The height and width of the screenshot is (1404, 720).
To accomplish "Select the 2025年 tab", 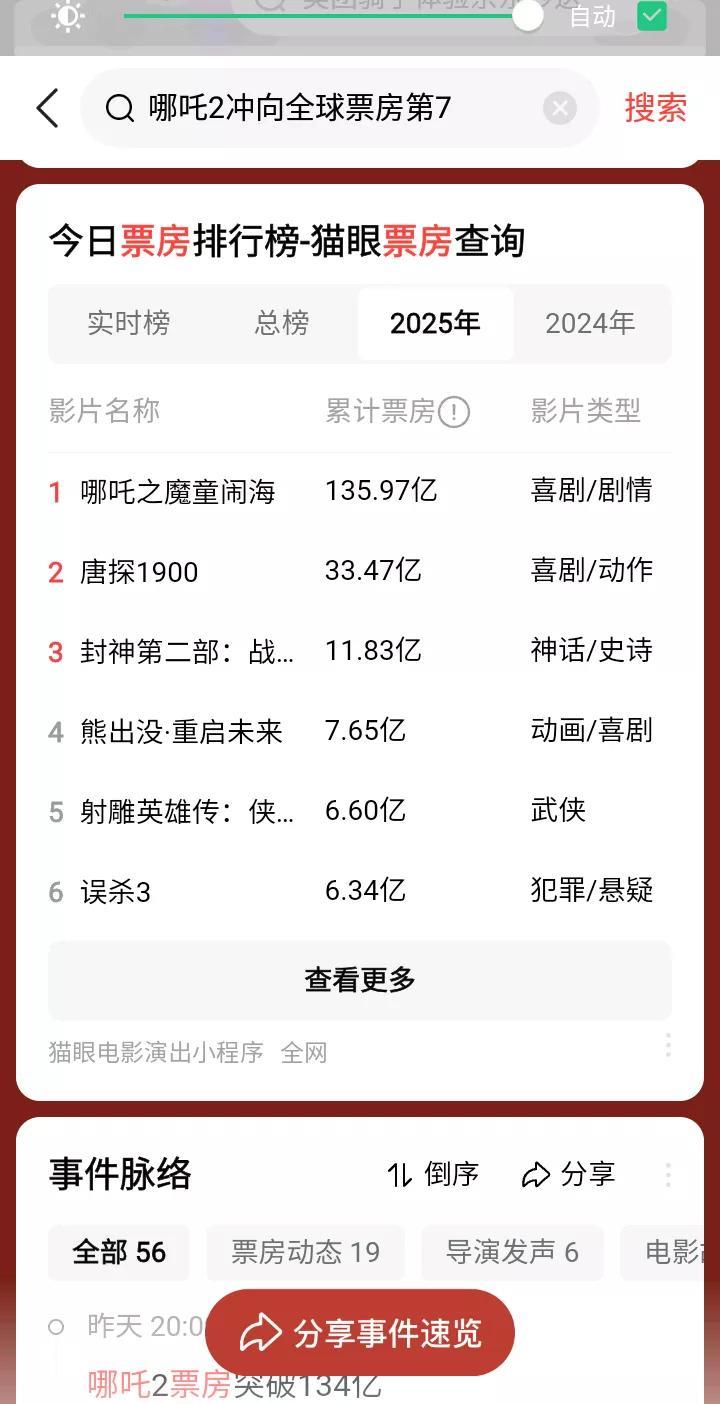I will (436, 323).
